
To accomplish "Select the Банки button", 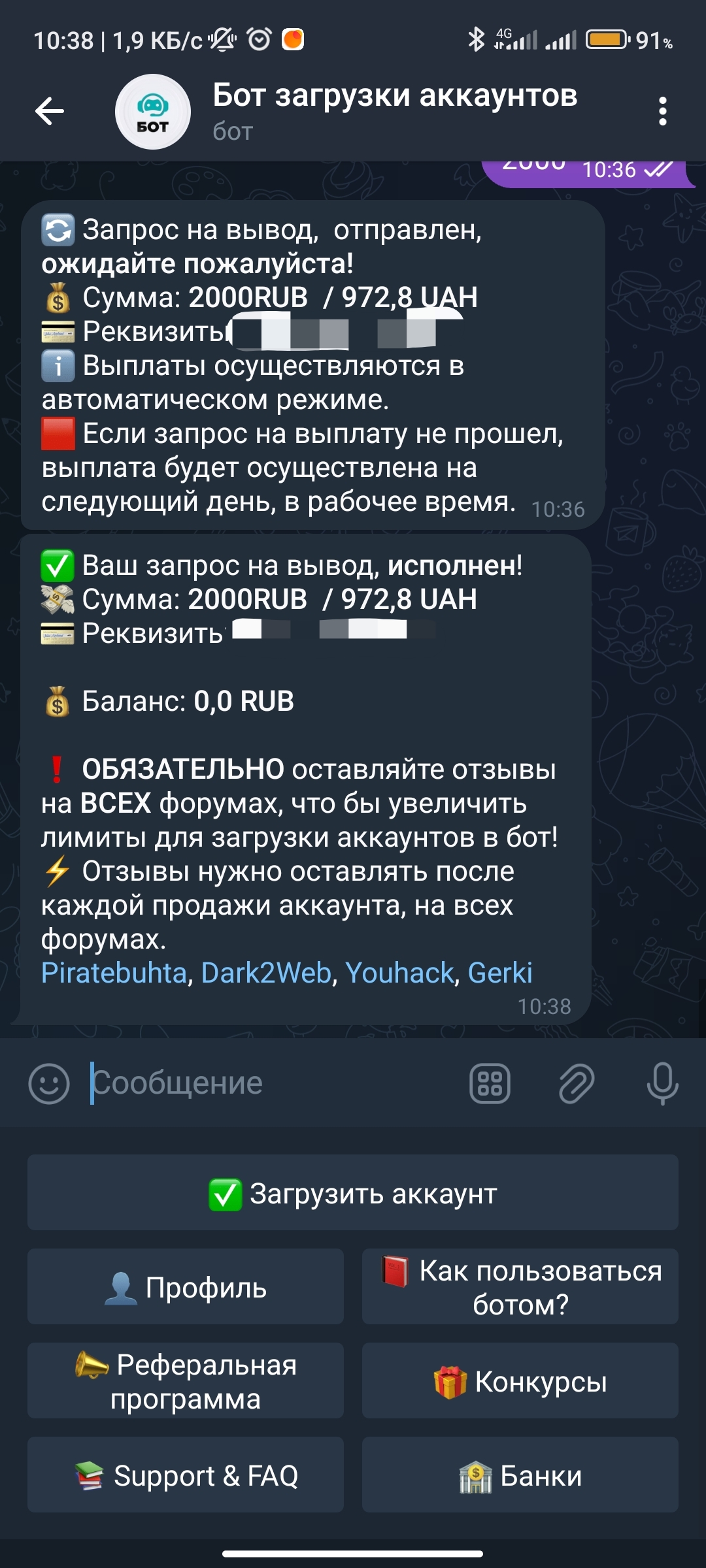I will pyautogui.click(x=520, y=1475).
